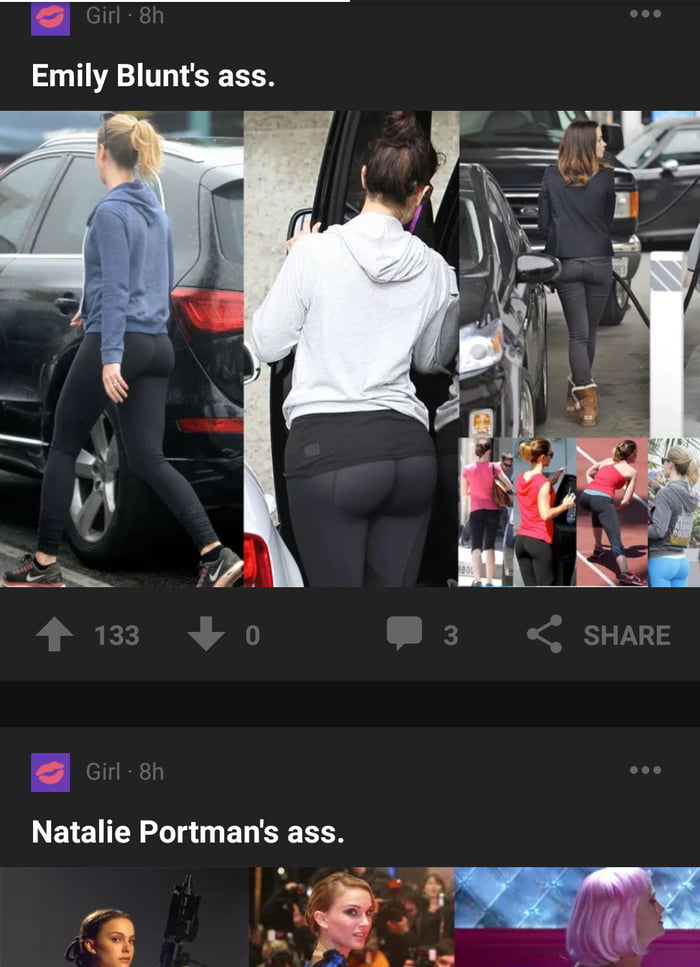The image size is (700, 967).
Task: Open overflow menu of the Emily Blunt post
Action: pyautogui.click(x=645, y=14)
